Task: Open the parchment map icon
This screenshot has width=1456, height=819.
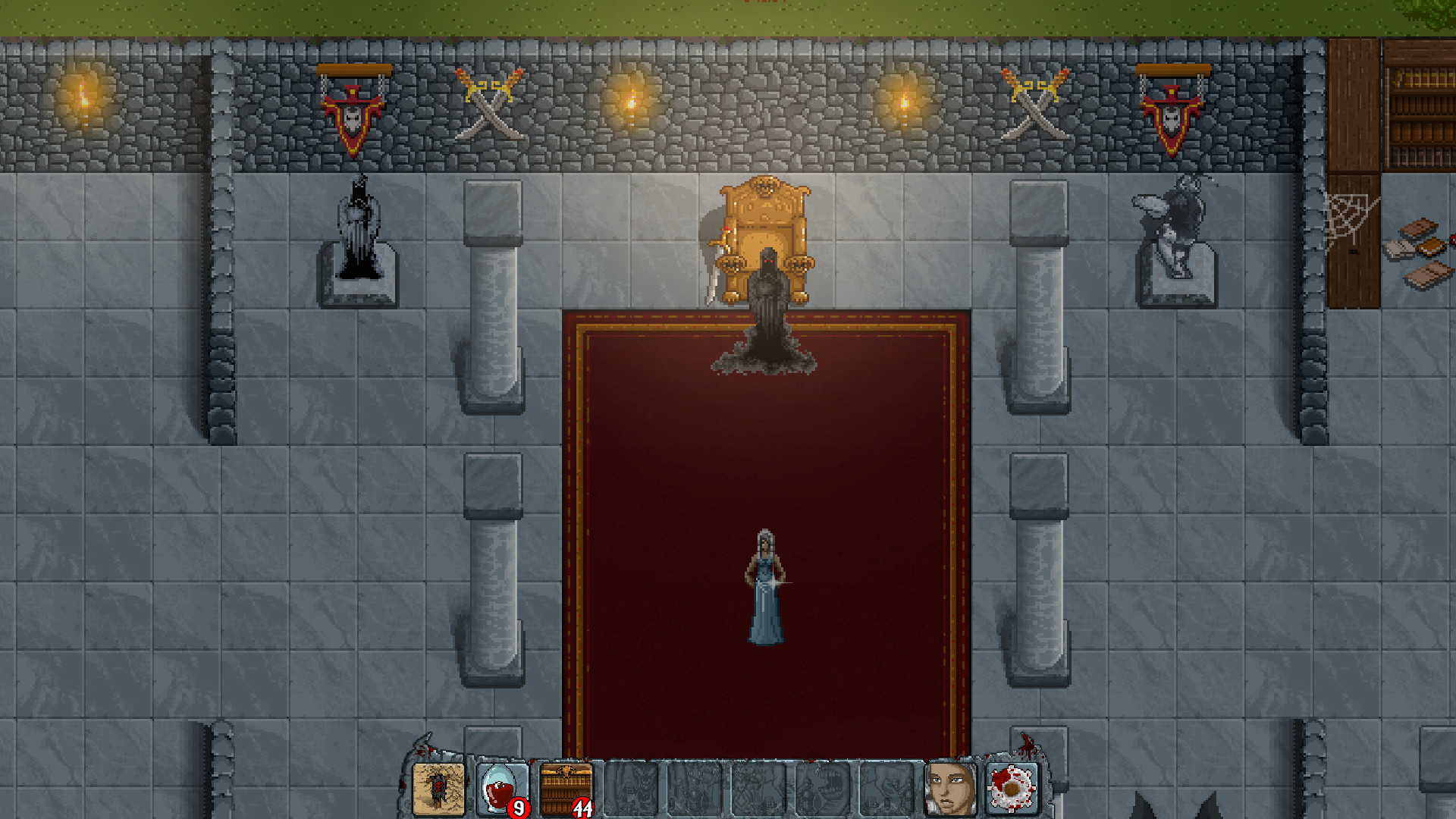Action: tap(438, 789)
